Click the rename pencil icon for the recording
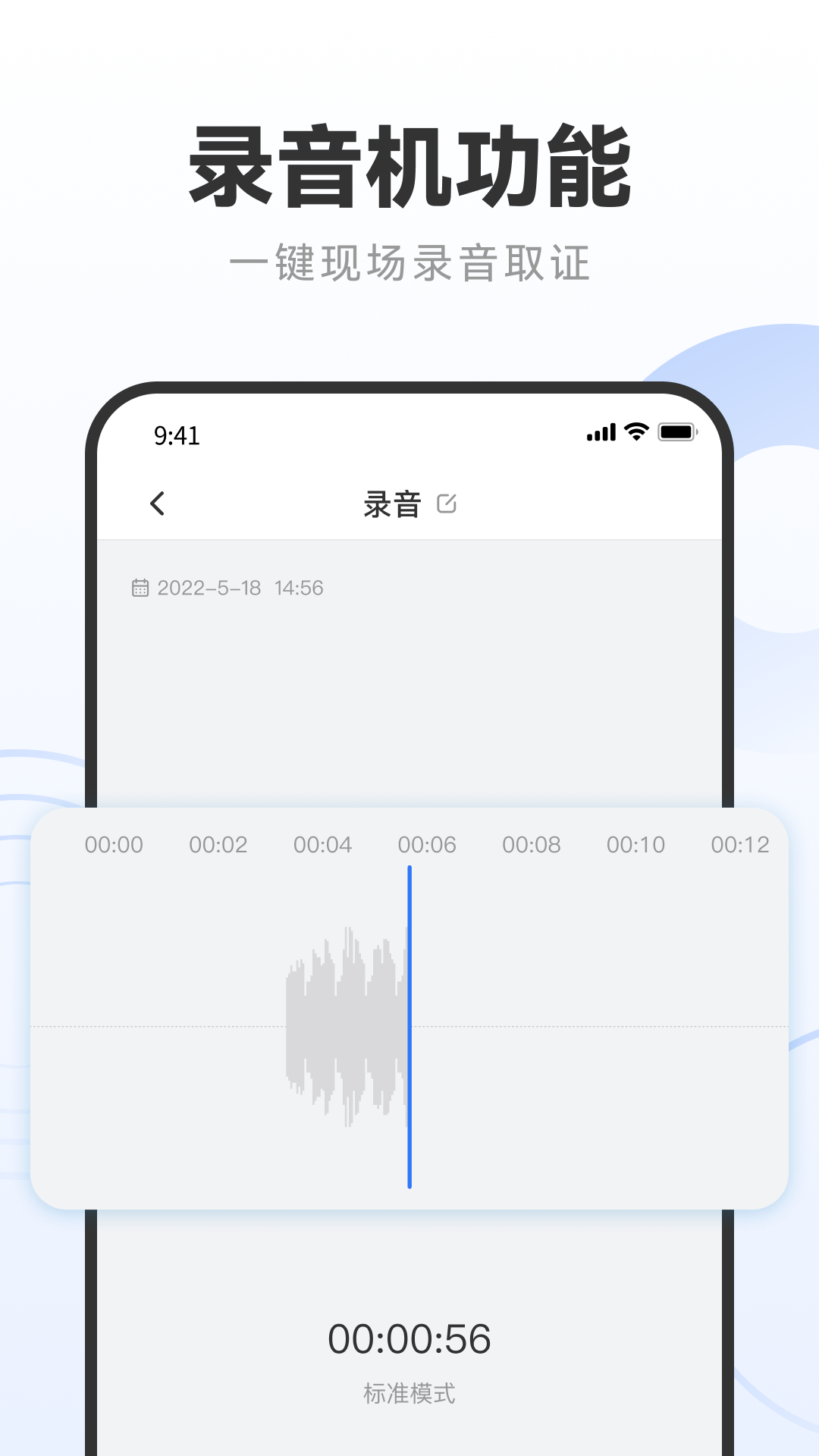The image size is (819, 1456). 448,504
